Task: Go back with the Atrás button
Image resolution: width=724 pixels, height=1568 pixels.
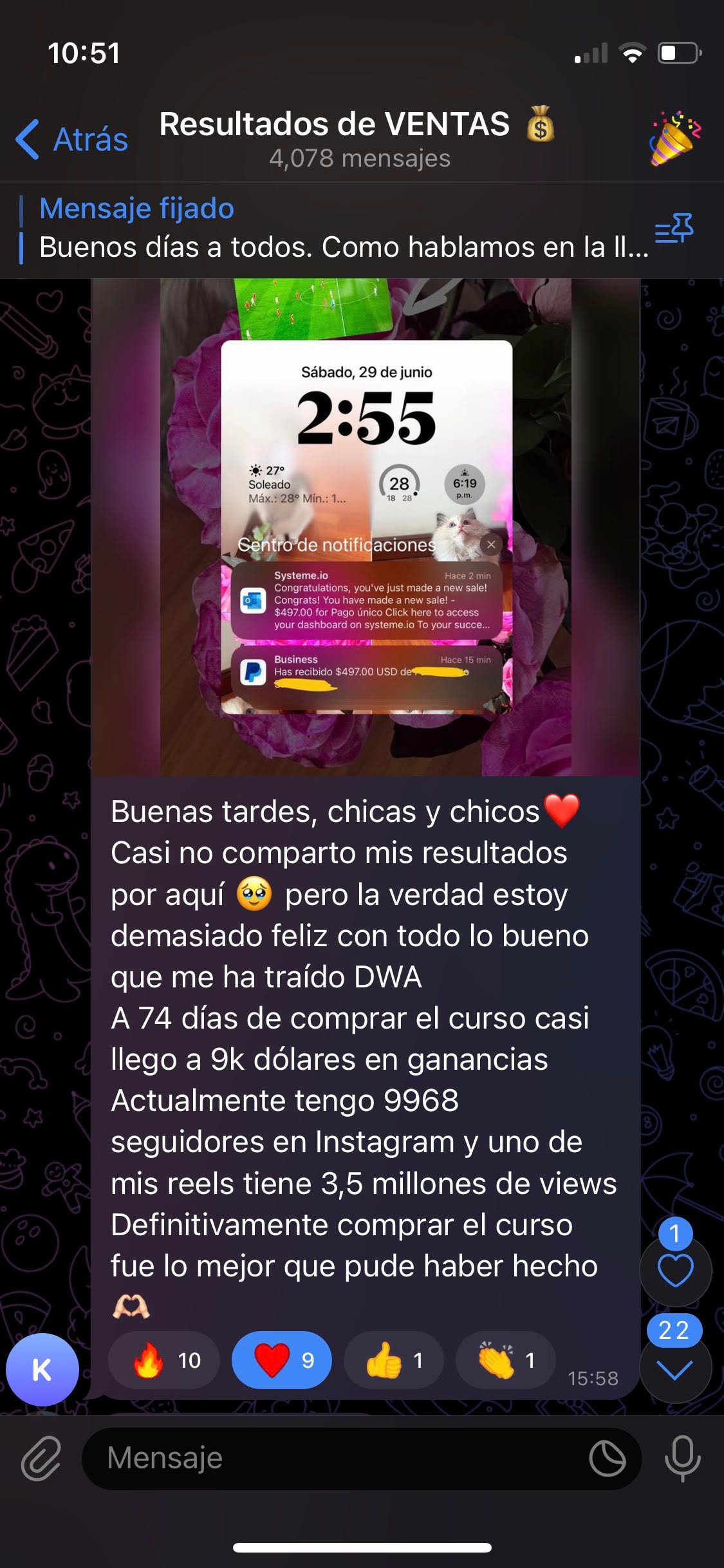Action: tap(72, 139)
